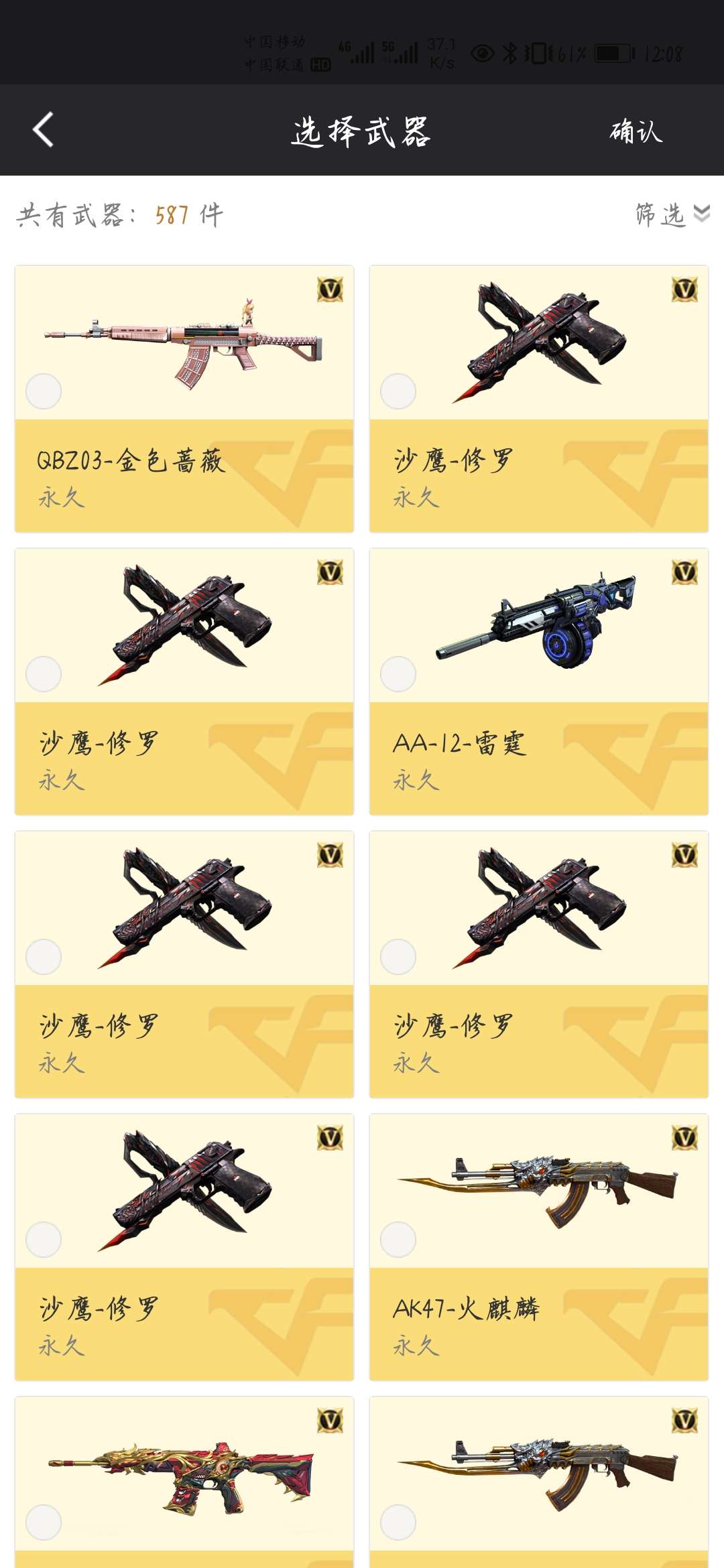Go back using the top-left arrow

(43, 130)
